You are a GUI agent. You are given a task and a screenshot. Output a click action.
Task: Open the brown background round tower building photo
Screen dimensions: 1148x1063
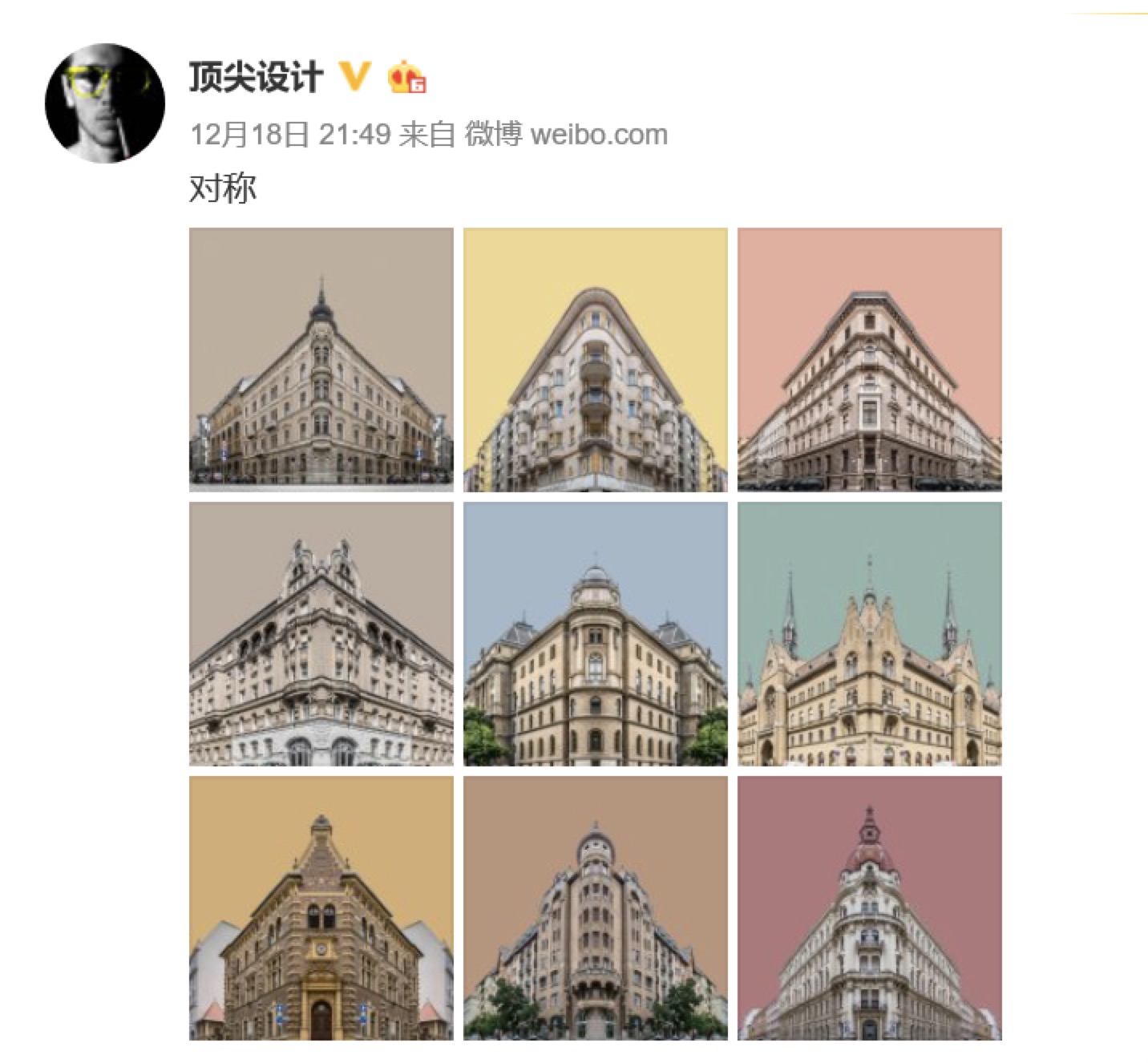[596, 908]
